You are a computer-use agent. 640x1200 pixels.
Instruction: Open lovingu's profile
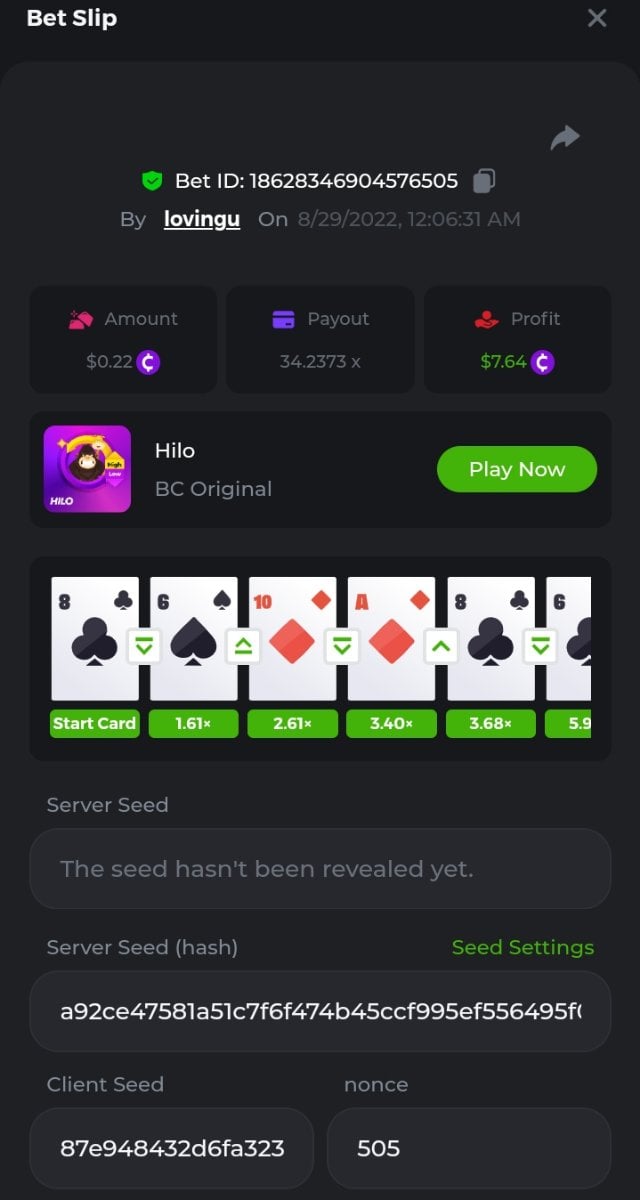pos(202,219)
